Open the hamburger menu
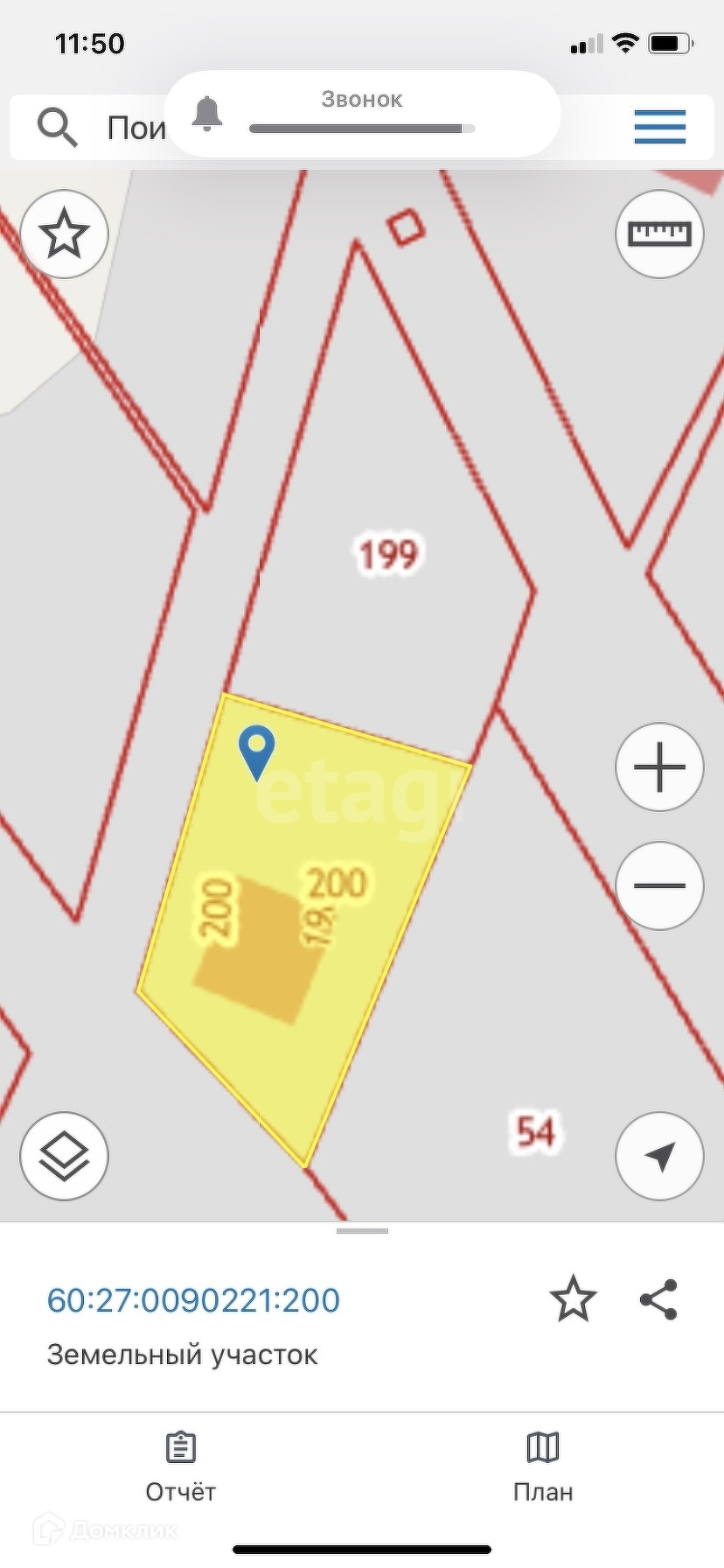This screenshot has width=724, height=1568. (659, 128)
